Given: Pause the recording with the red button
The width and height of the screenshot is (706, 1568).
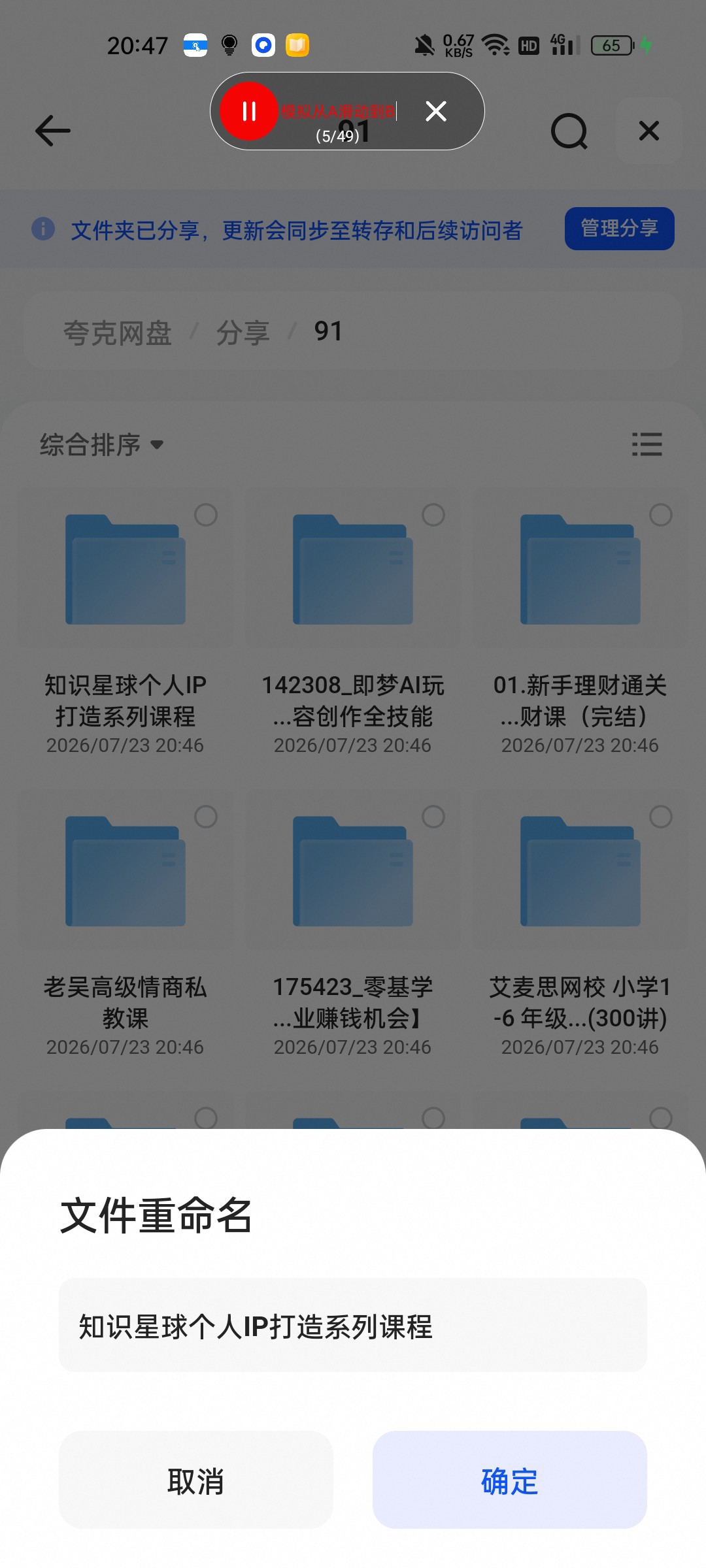Looking at the screenshot, I should (x=249, y=111).
